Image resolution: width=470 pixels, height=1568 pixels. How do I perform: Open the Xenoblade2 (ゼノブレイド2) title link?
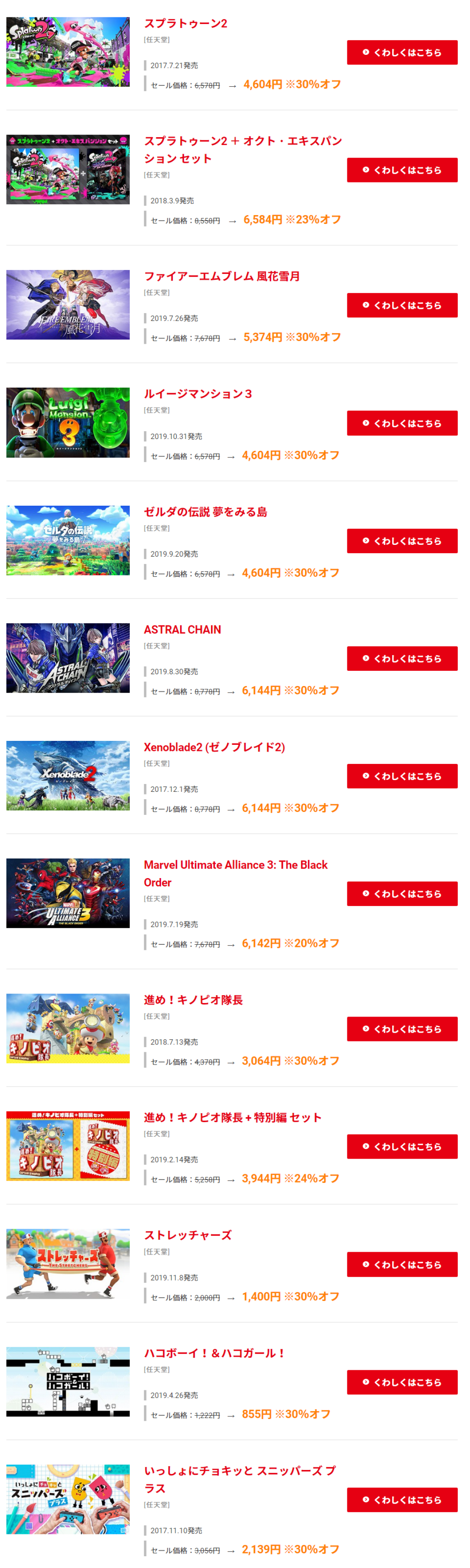[x=214, y=747]
